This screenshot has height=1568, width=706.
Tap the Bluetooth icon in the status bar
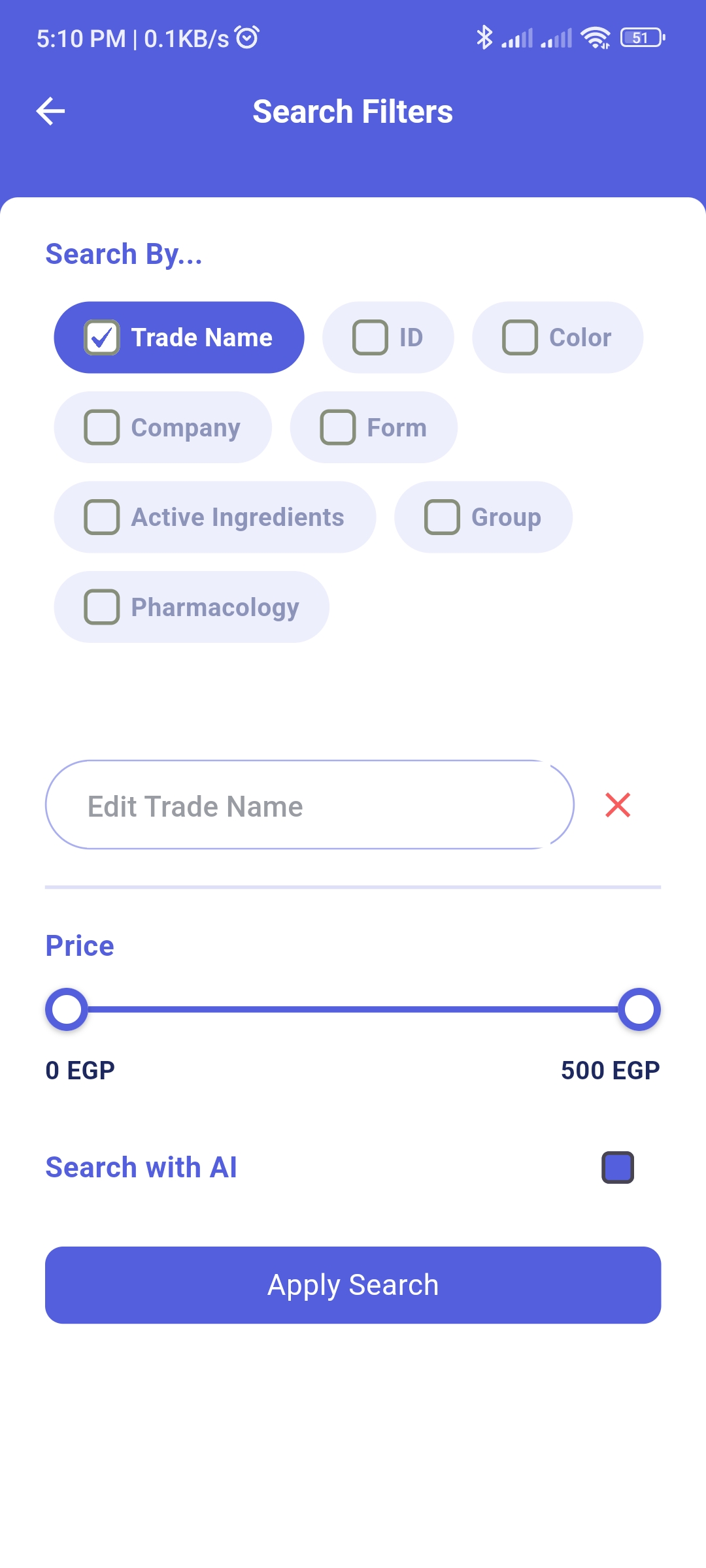click(x=484, y=37)
